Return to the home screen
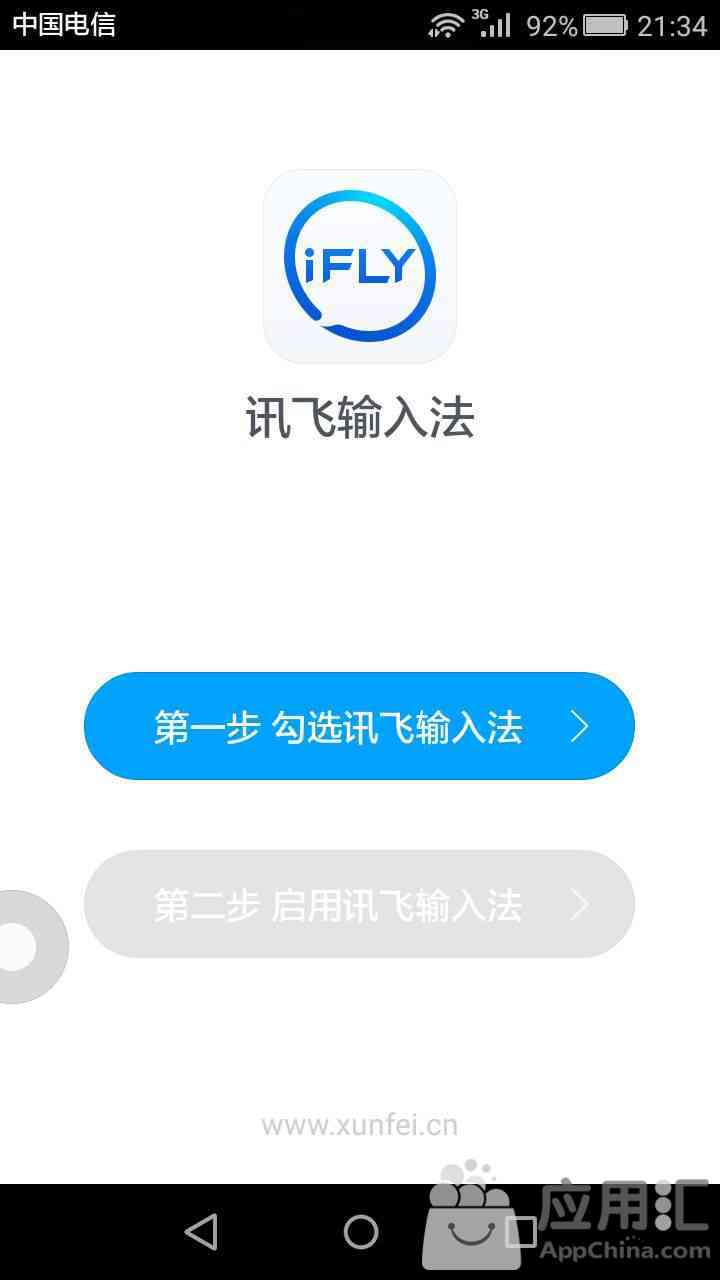Viewport: 720px width, 1280px height. (361, 1231)
